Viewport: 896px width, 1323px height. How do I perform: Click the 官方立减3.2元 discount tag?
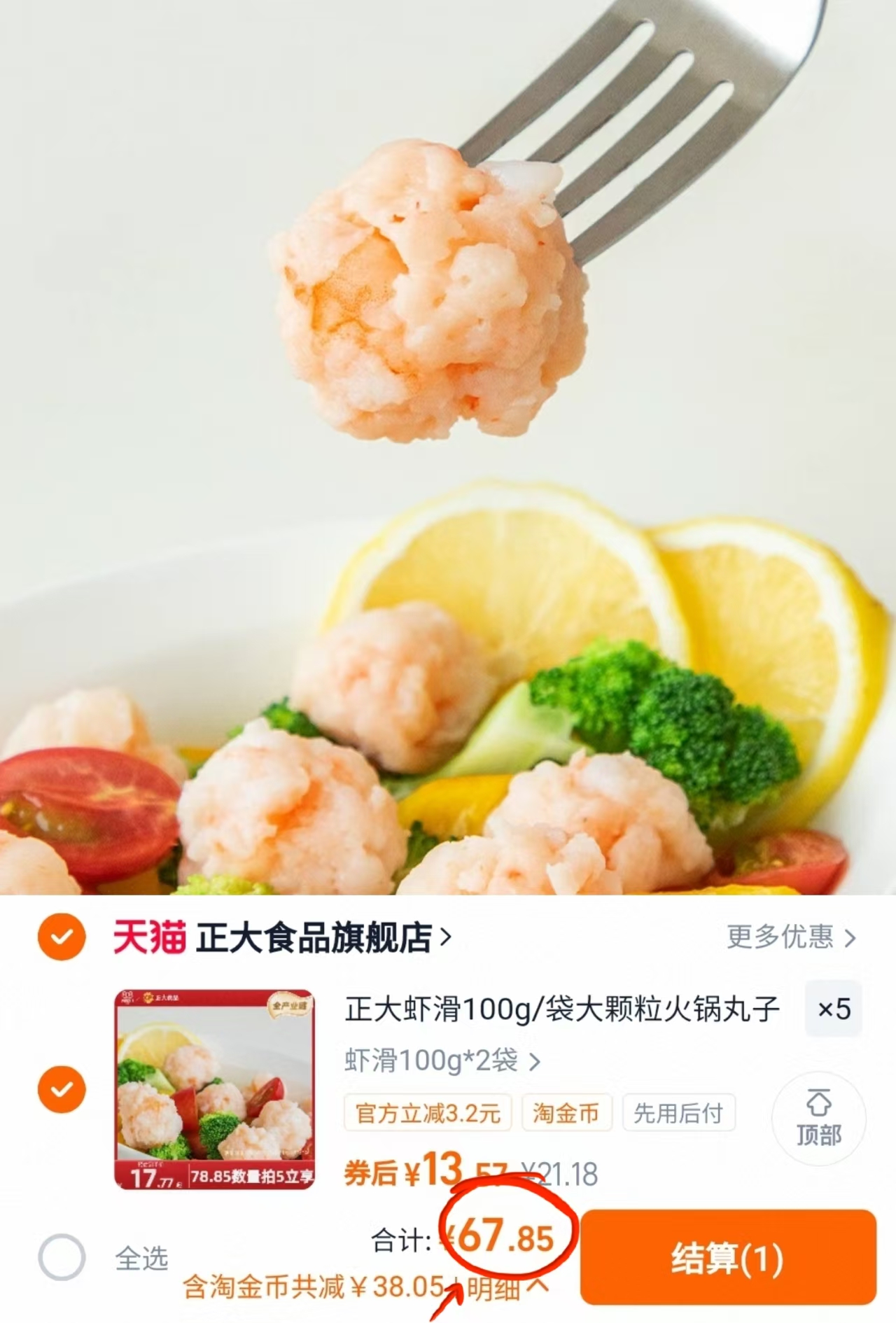point(427,1112)
